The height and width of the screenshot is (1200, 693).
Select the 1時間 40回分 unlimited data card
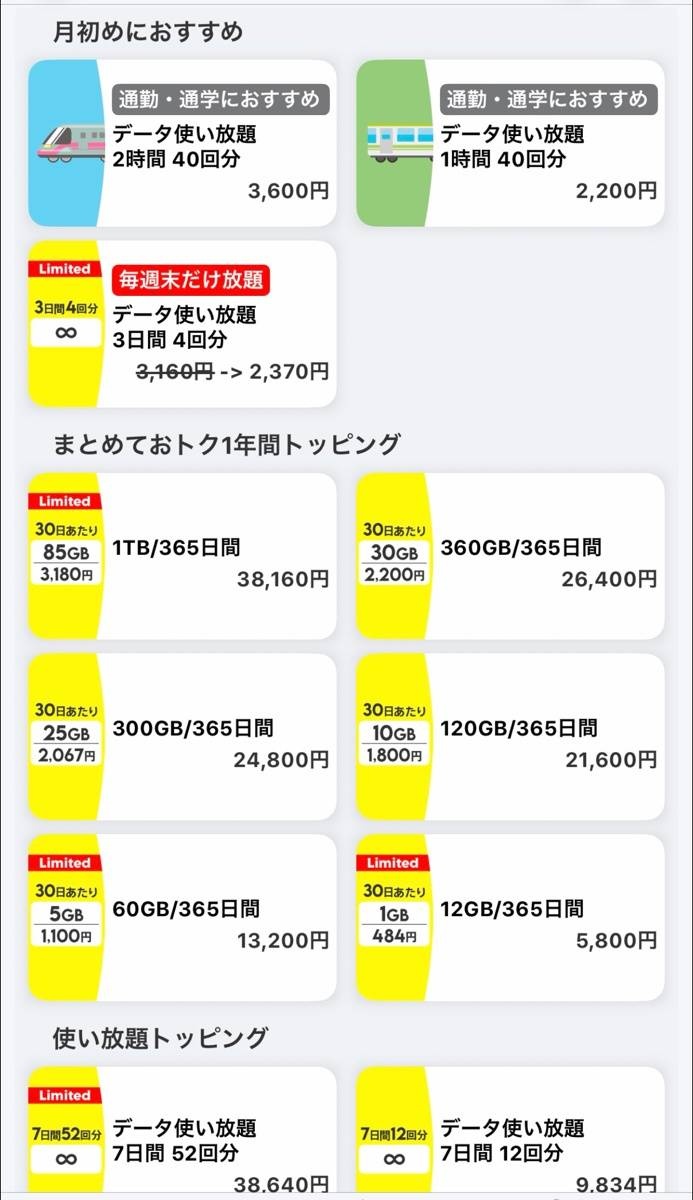(x=510, y=143)
